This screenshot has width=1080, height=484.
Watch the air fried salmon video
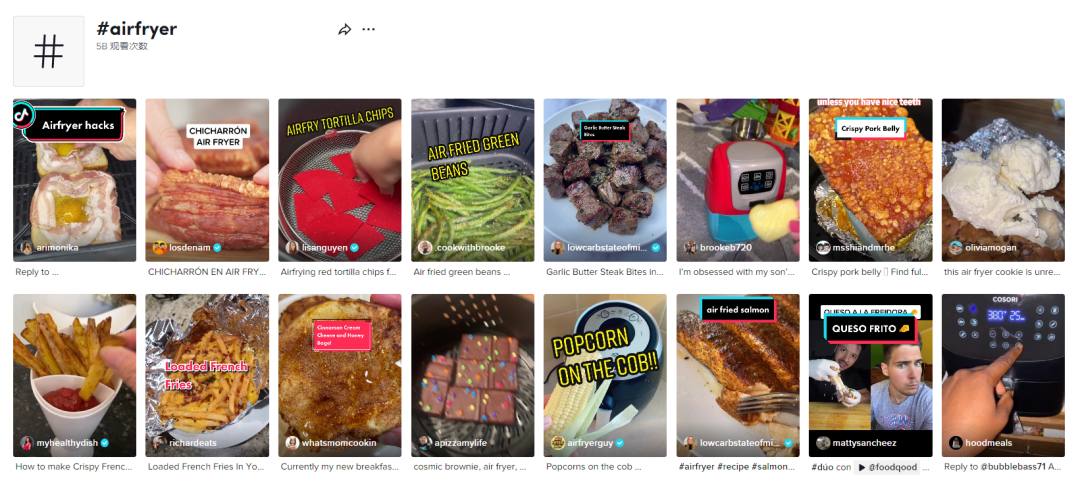click(738, 375)
